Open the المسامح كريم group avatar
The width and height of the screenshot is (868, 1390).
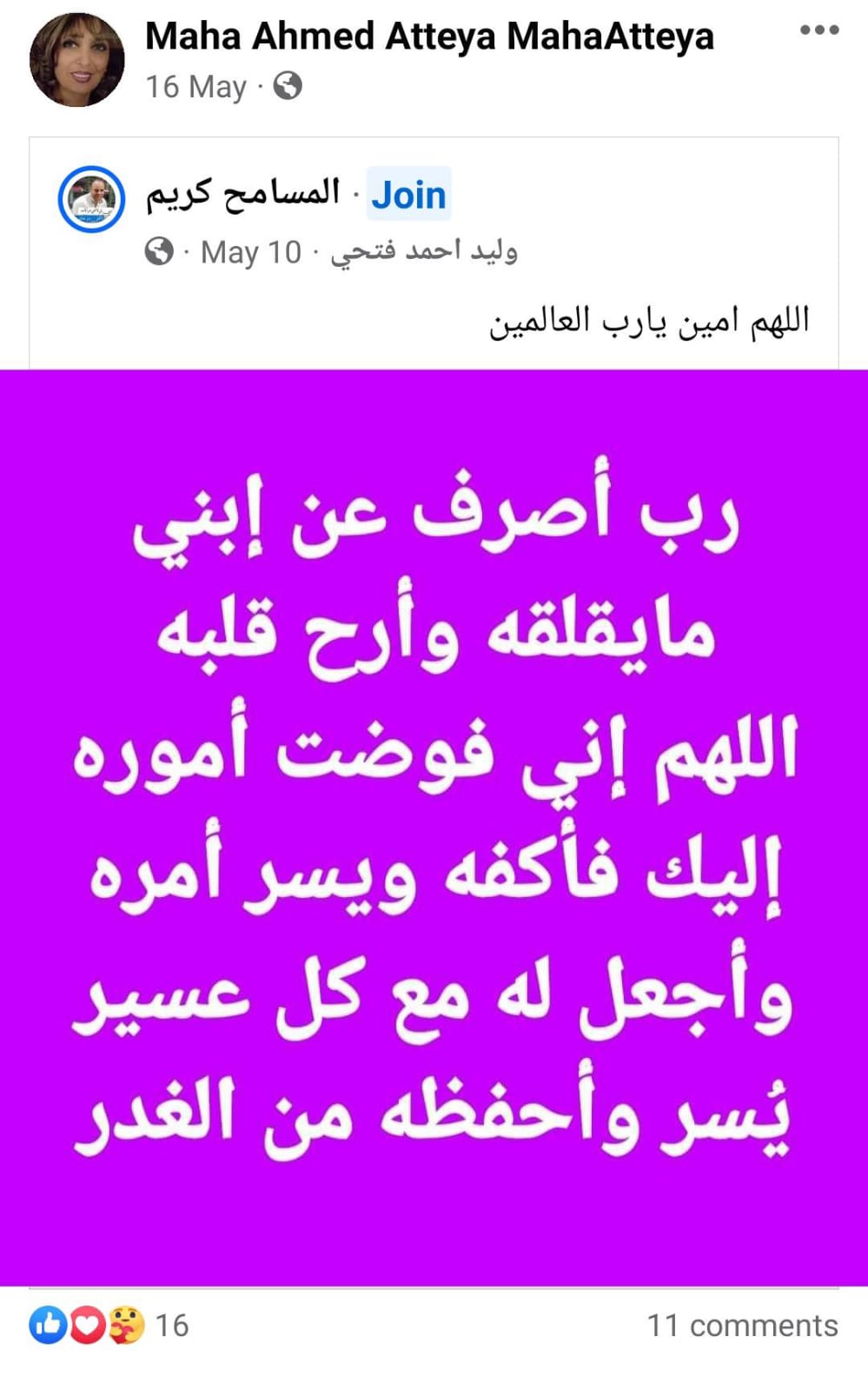click(91, 198)
